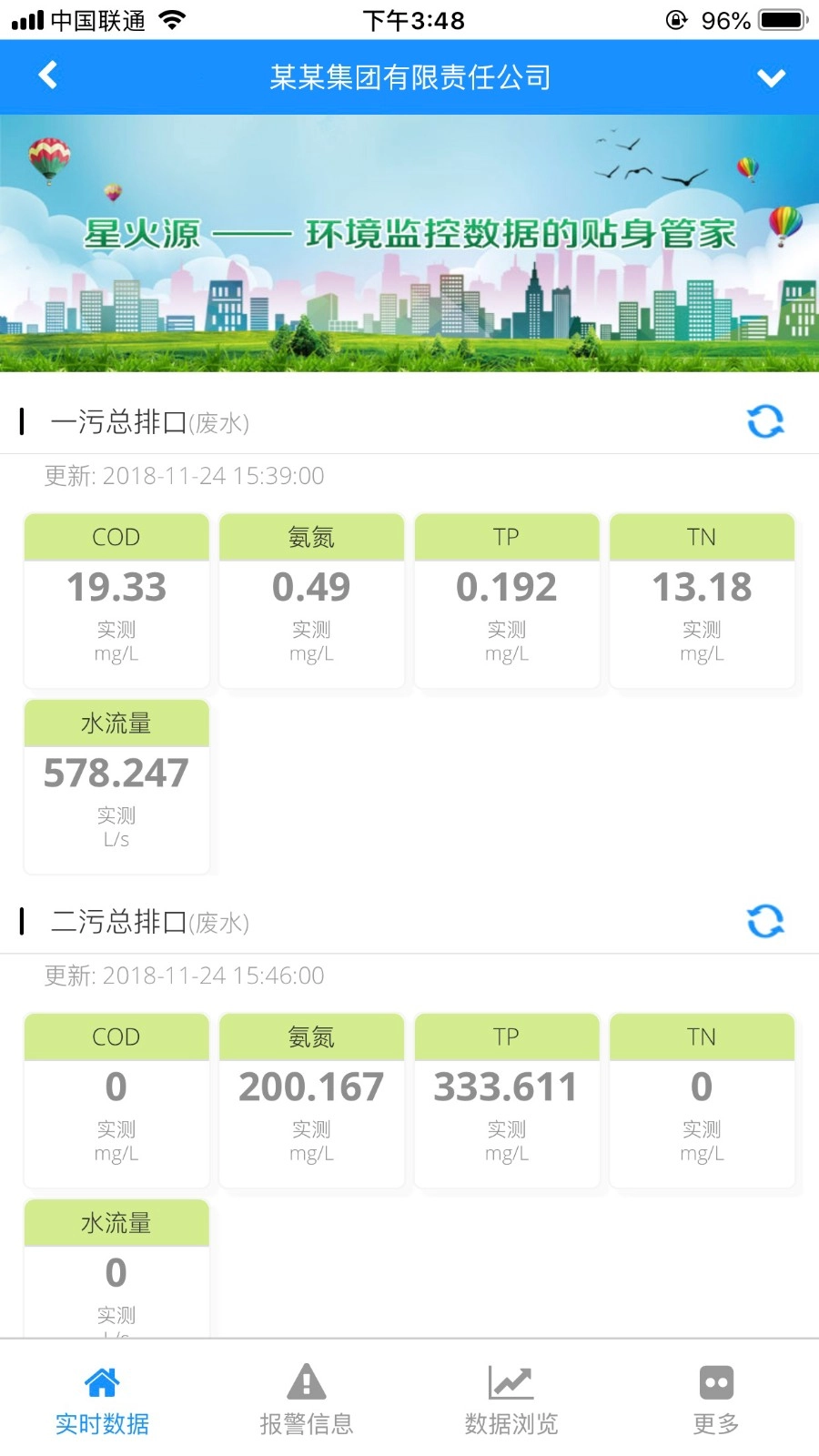Refresh data for 一污总排口
Image resolution: width=819 pixels, height=1456 pixels.
point(765,422)
